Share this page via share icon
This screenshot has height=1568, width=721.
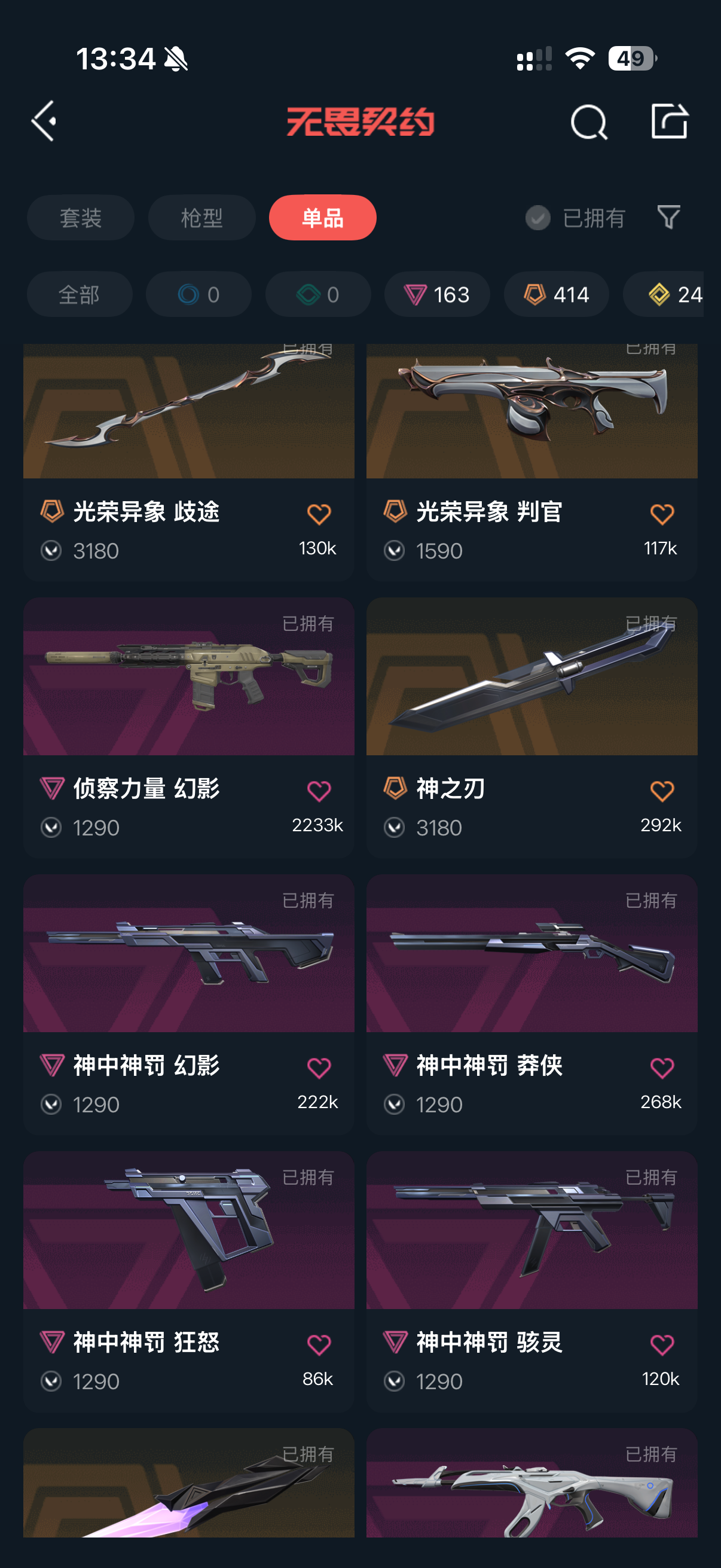(x=668, y=121)
